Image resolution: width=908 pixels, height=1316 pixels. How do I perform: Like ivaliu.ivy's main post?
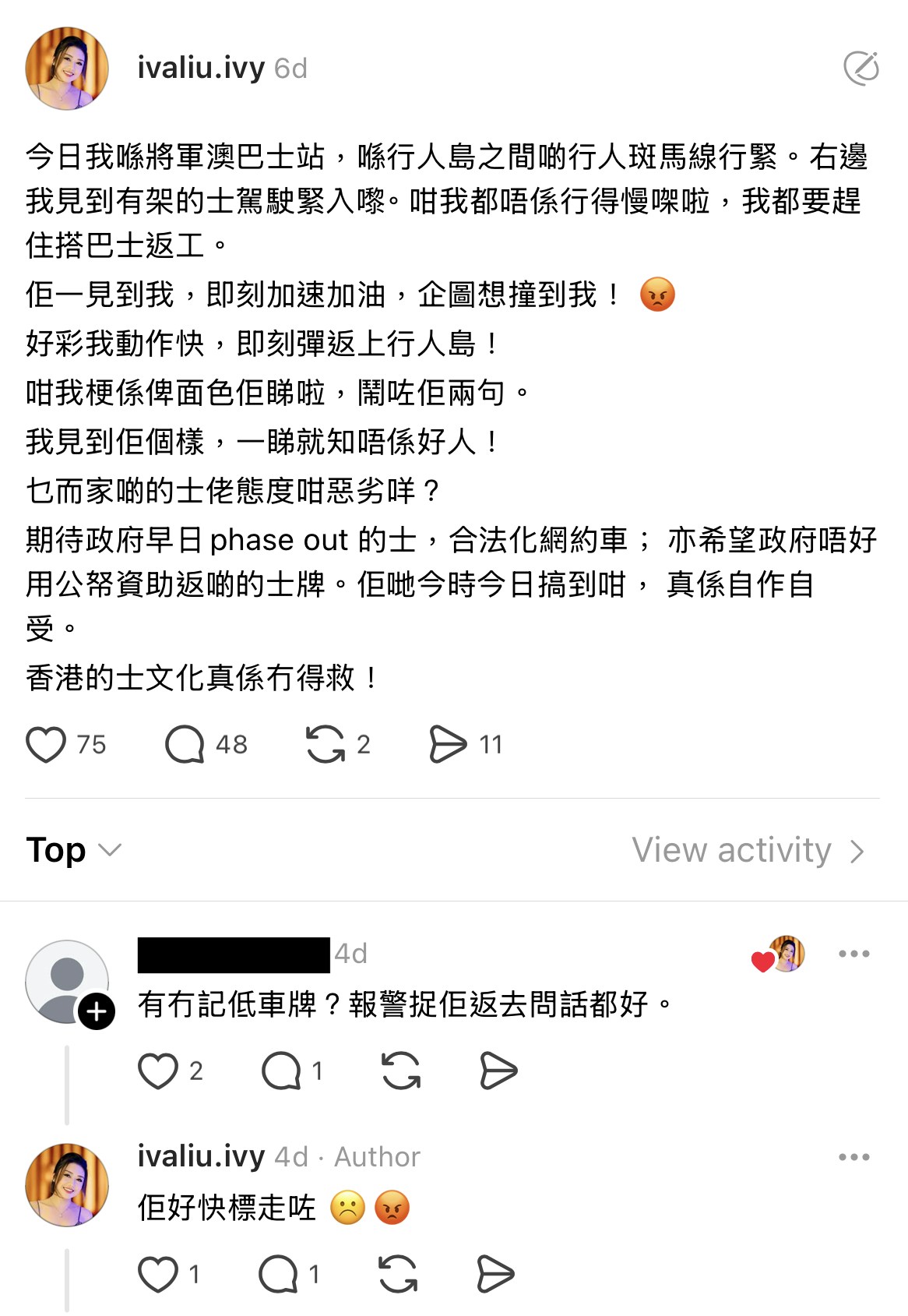(x=46, y=744)
